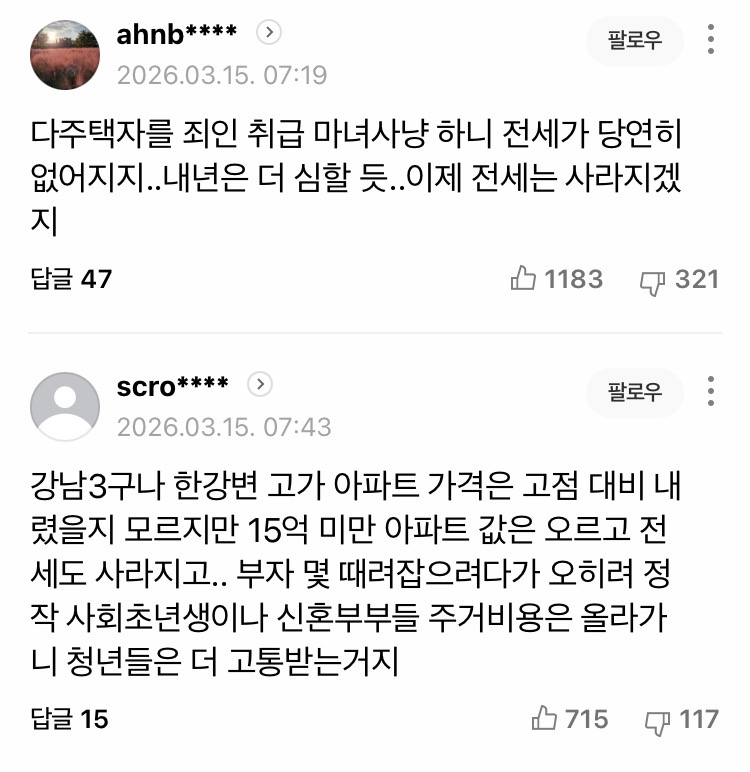Open ahnb****'s profile picture
The width and height of the screenshot is (750, 772).
(x=65, y=55)
